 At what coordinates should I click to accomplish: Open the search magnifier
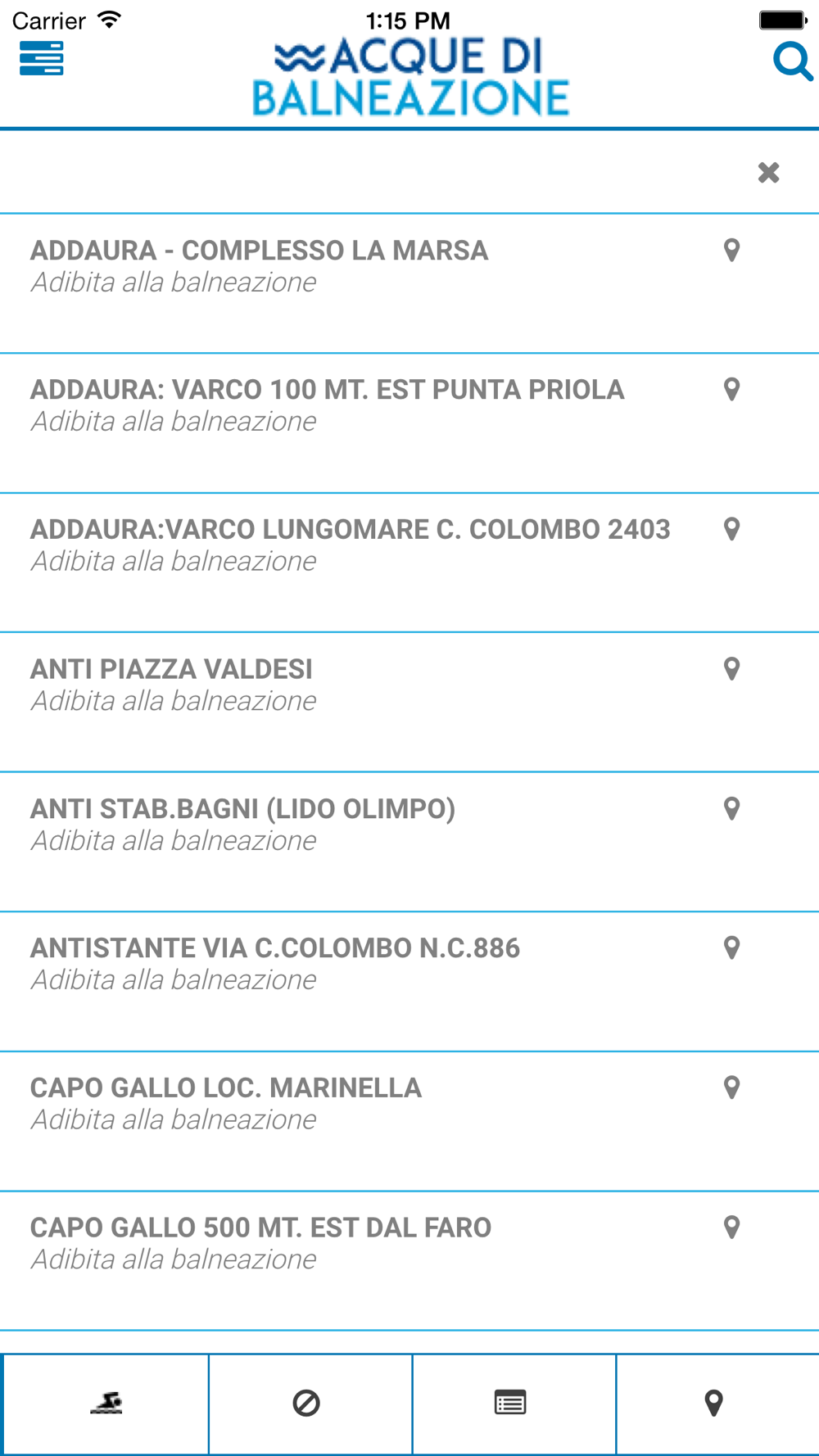point(793,61)
